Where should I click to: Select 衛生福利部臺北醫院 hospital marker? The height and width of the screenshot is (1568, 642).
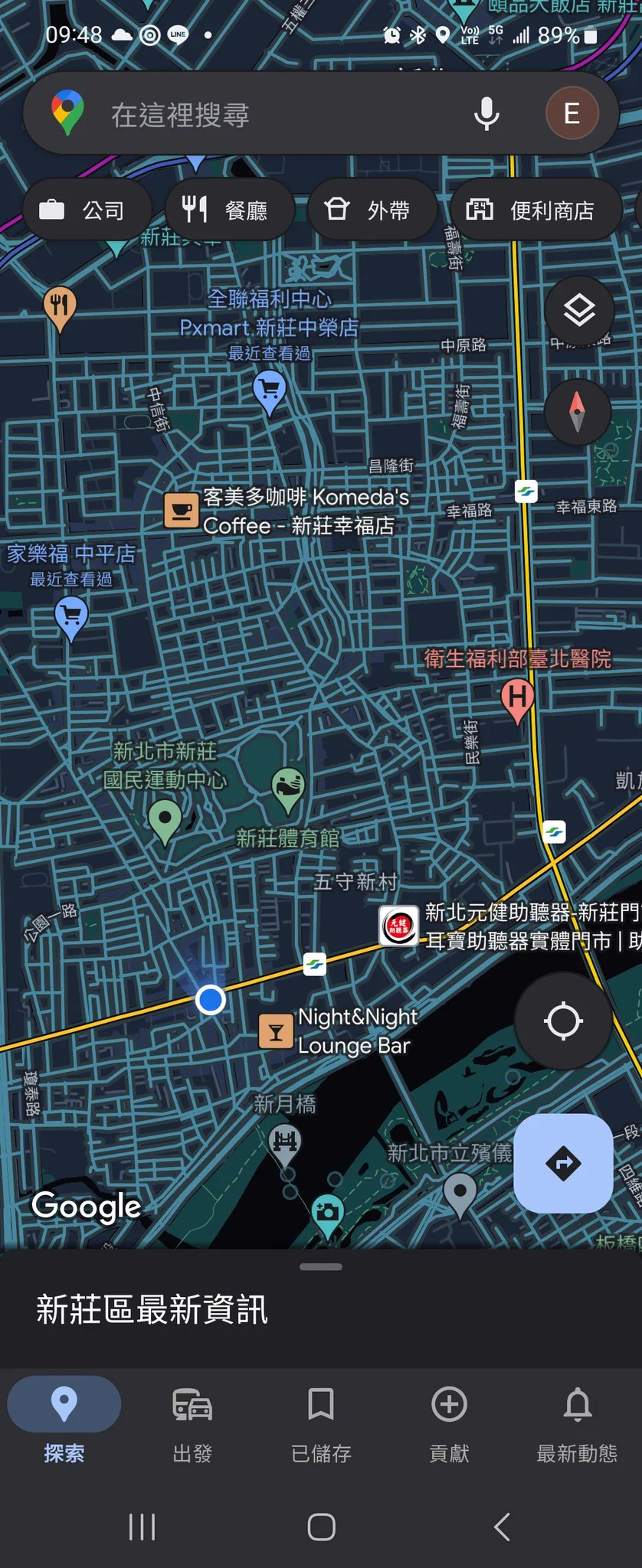click(518, 698)
